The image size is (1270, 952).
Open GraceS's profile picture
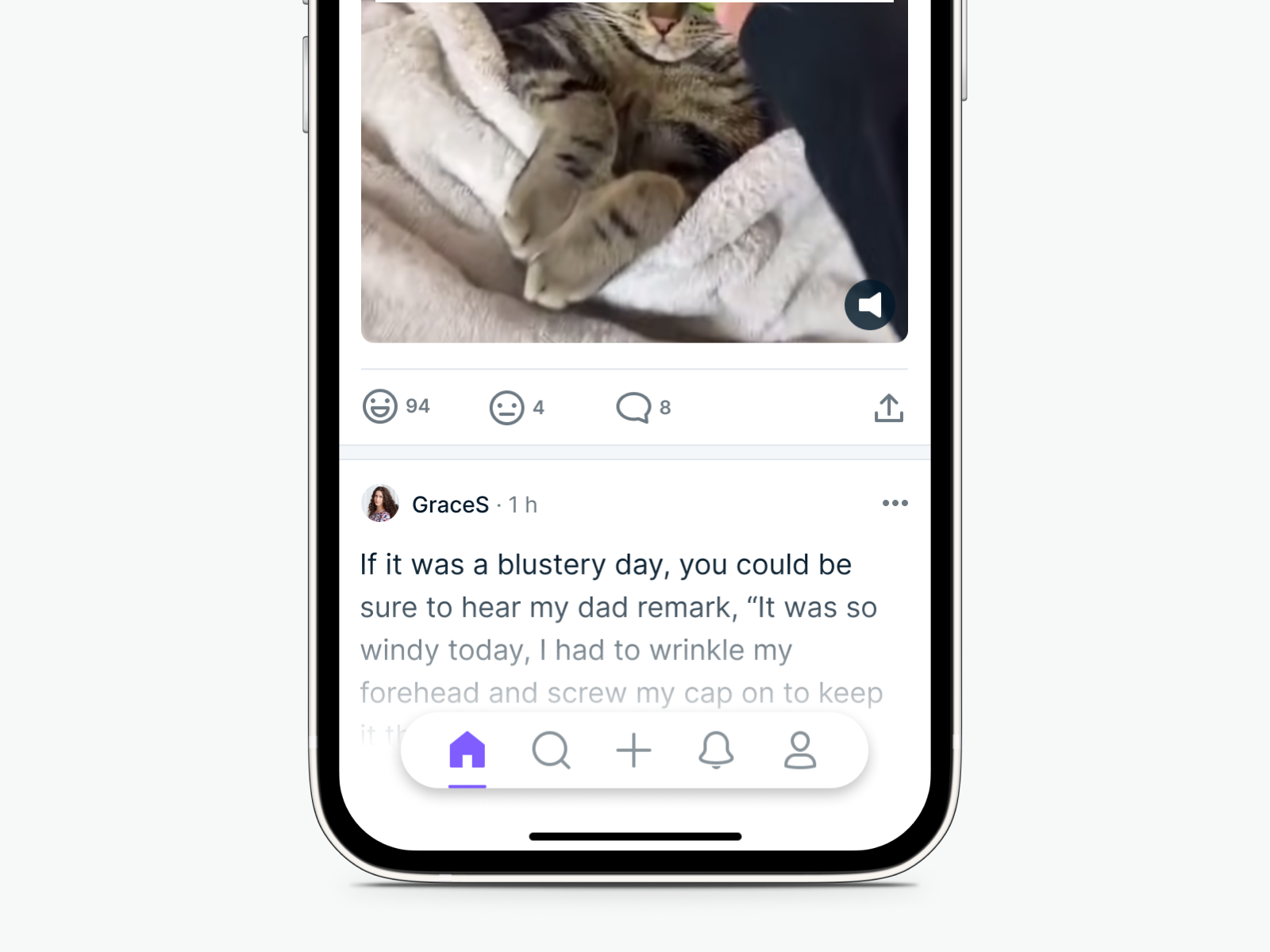pyautogui.click(x=380, y=504)
